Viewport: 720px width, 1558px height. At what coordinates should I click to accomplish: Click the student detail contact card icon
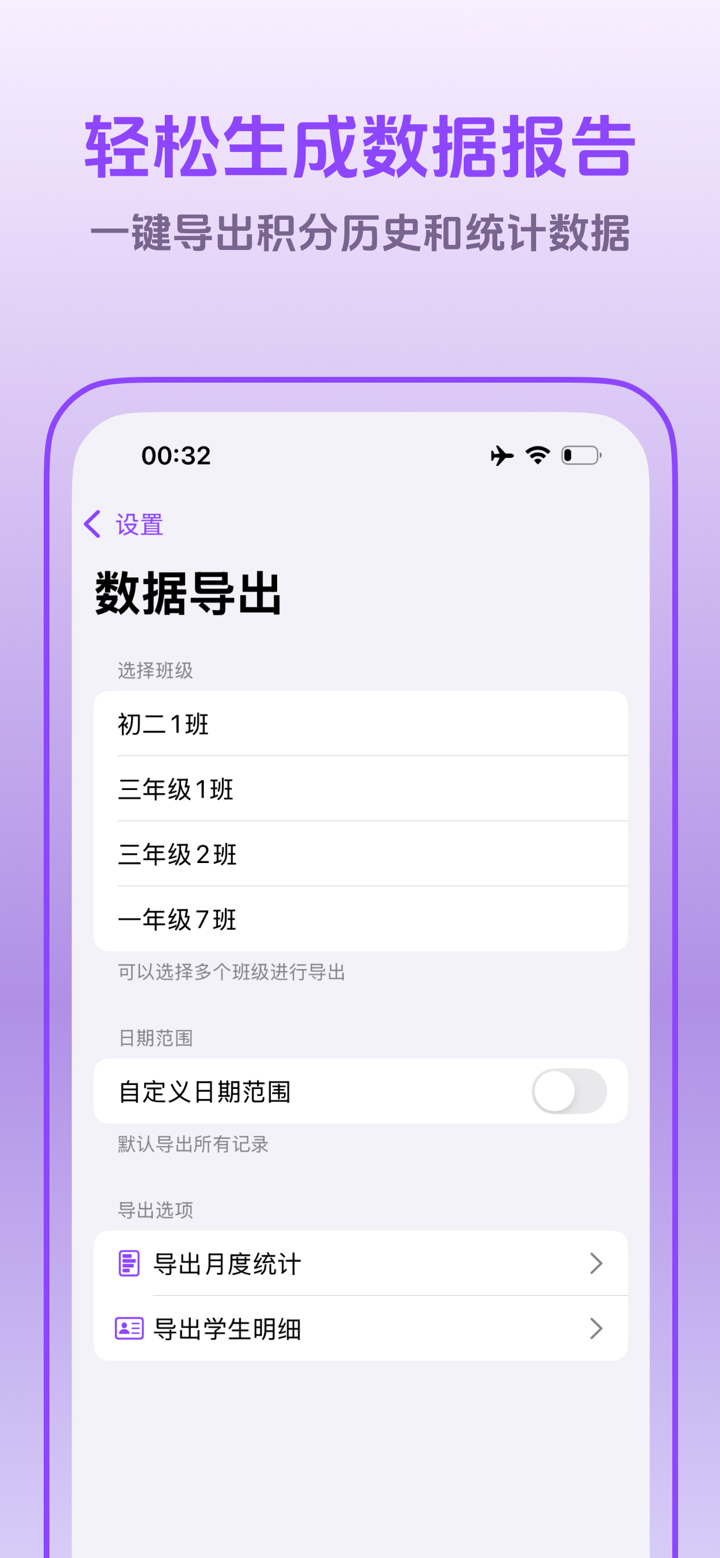click(x=128, y=1329)
